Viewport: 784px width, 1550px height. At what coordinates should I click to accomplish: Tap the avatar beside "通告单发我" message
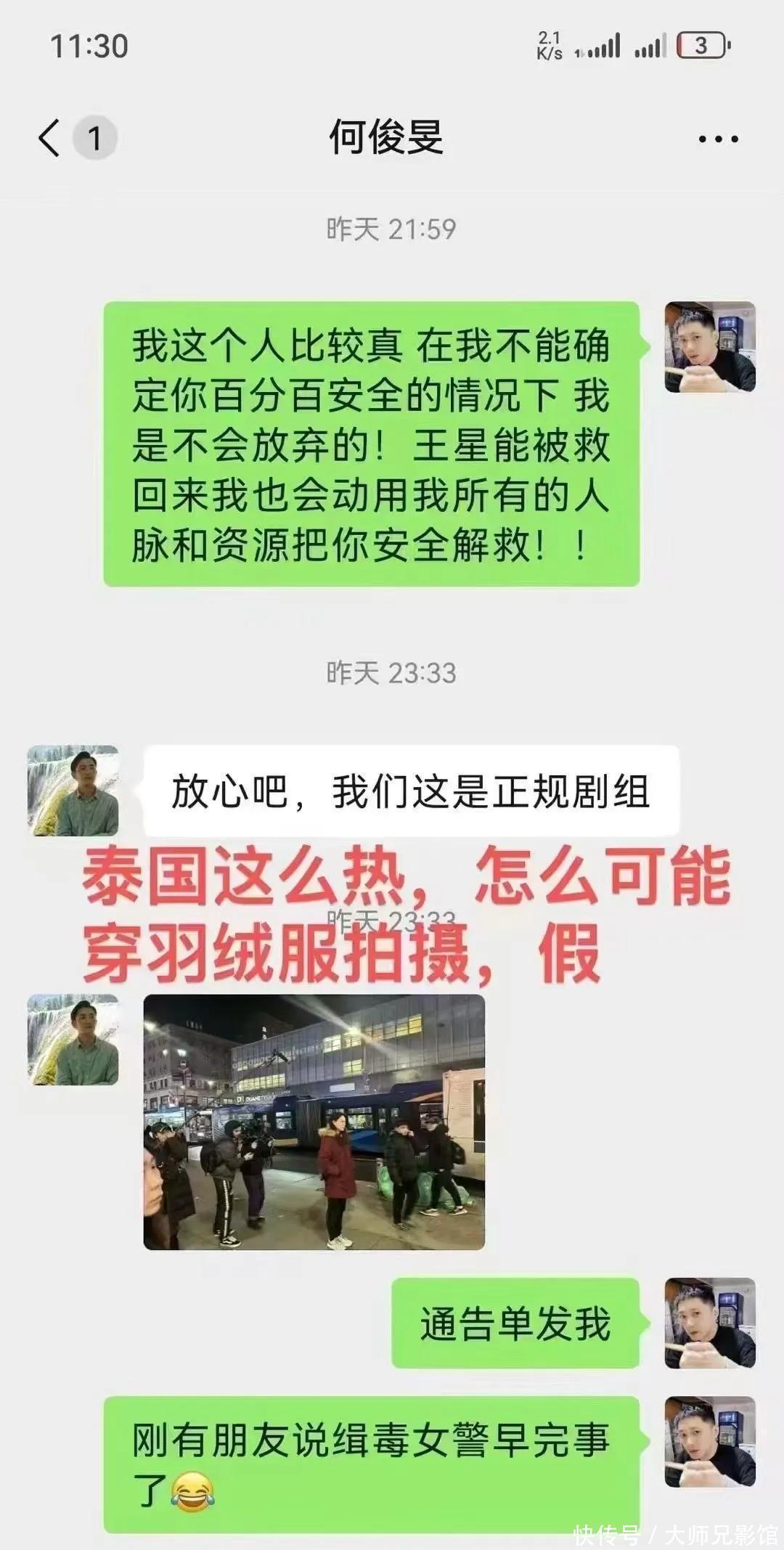click(x=709, y=1323)
